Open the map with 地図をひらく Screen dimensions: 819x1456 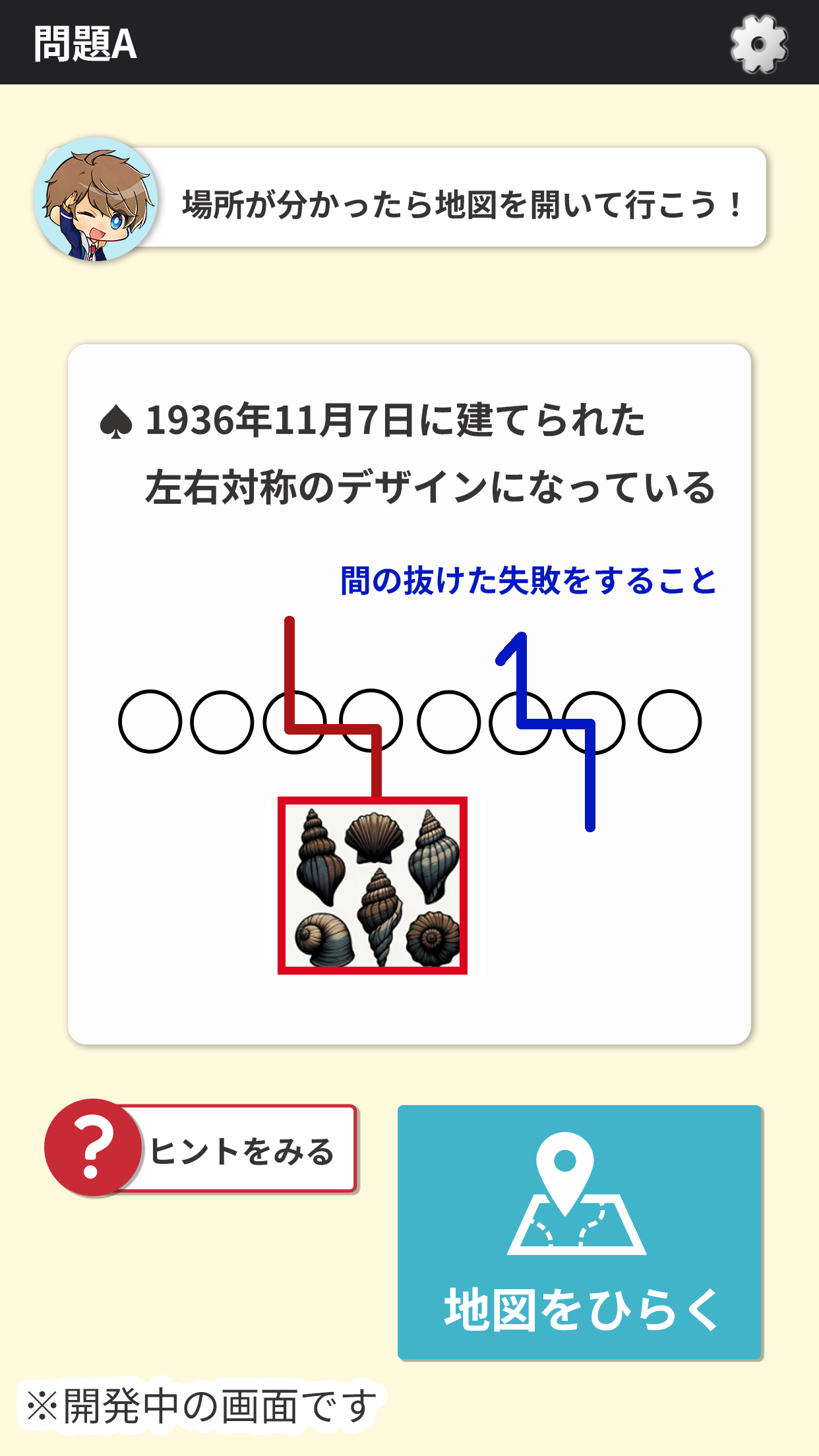click(580, 1232)
